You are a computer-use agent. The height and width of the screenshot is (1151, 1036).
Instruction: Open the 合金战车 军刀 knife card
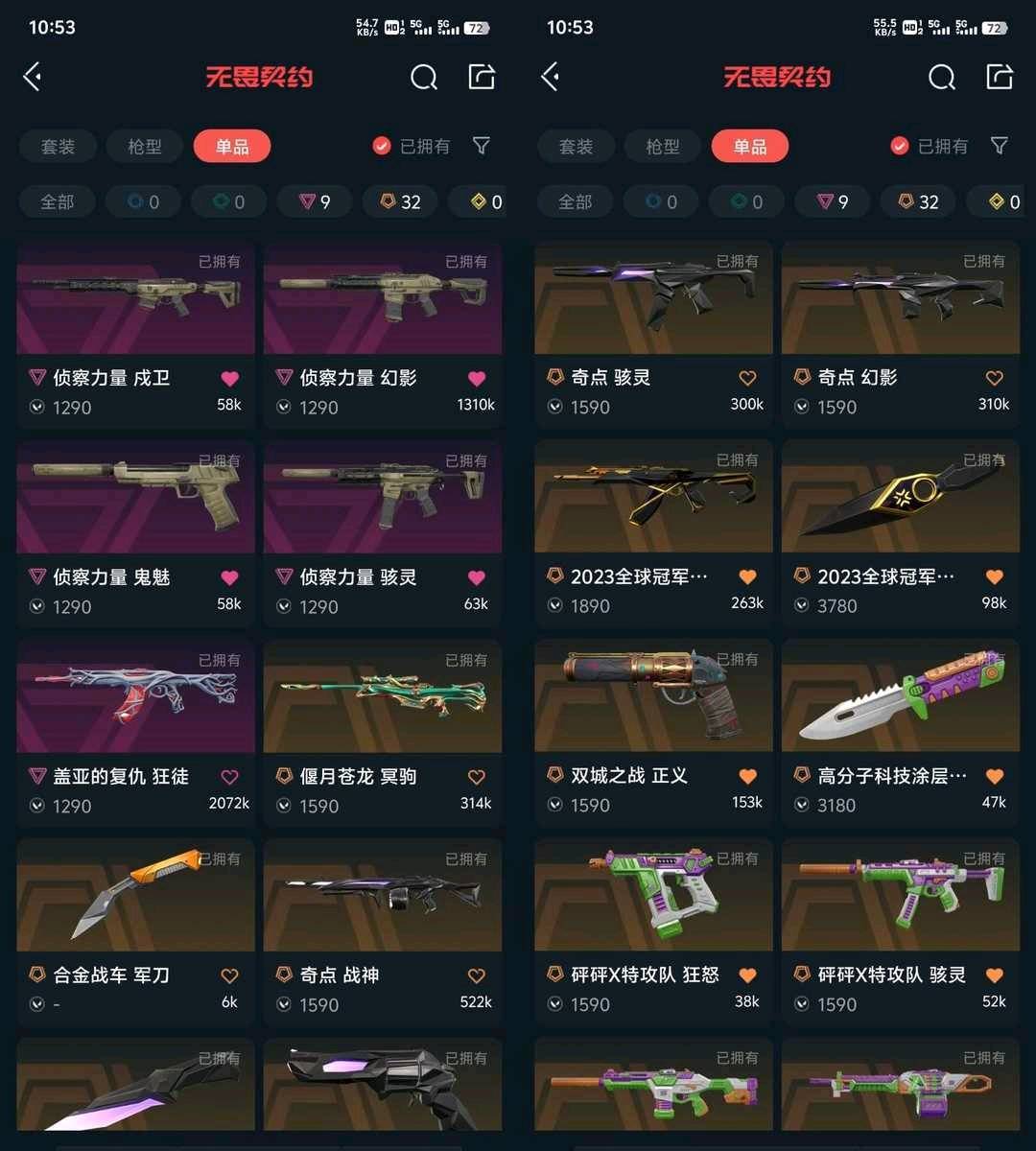click(135, 932)
